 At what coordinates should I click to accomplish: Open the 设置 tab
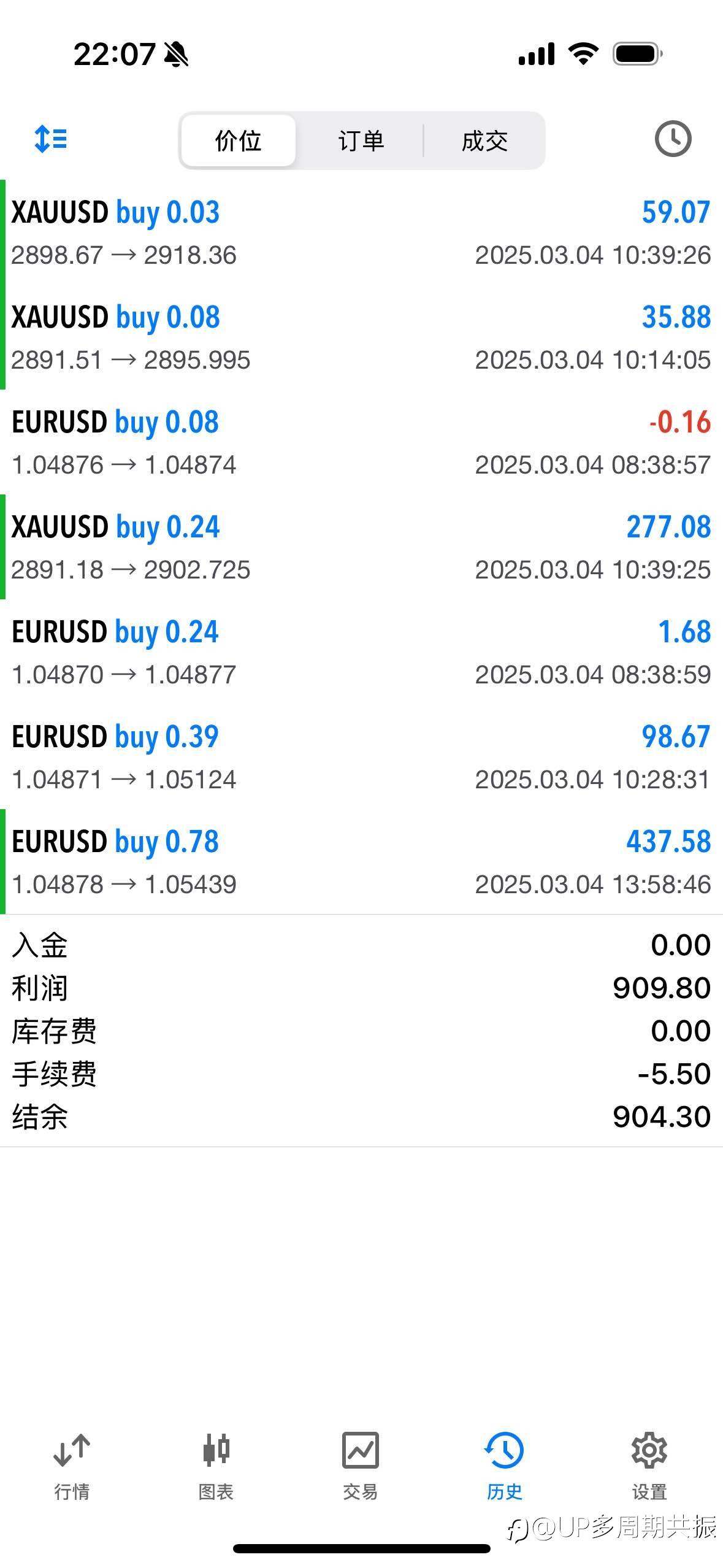coord(649,1466)
